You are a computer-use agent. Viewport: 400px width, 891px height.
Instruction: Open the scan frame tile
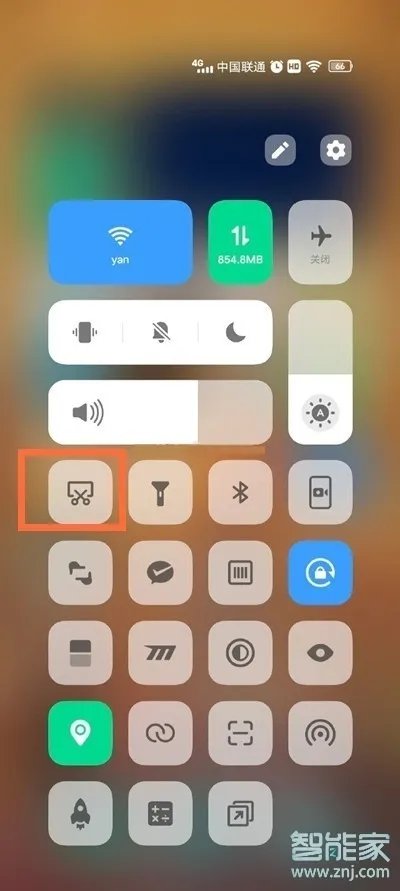(240, 733)
